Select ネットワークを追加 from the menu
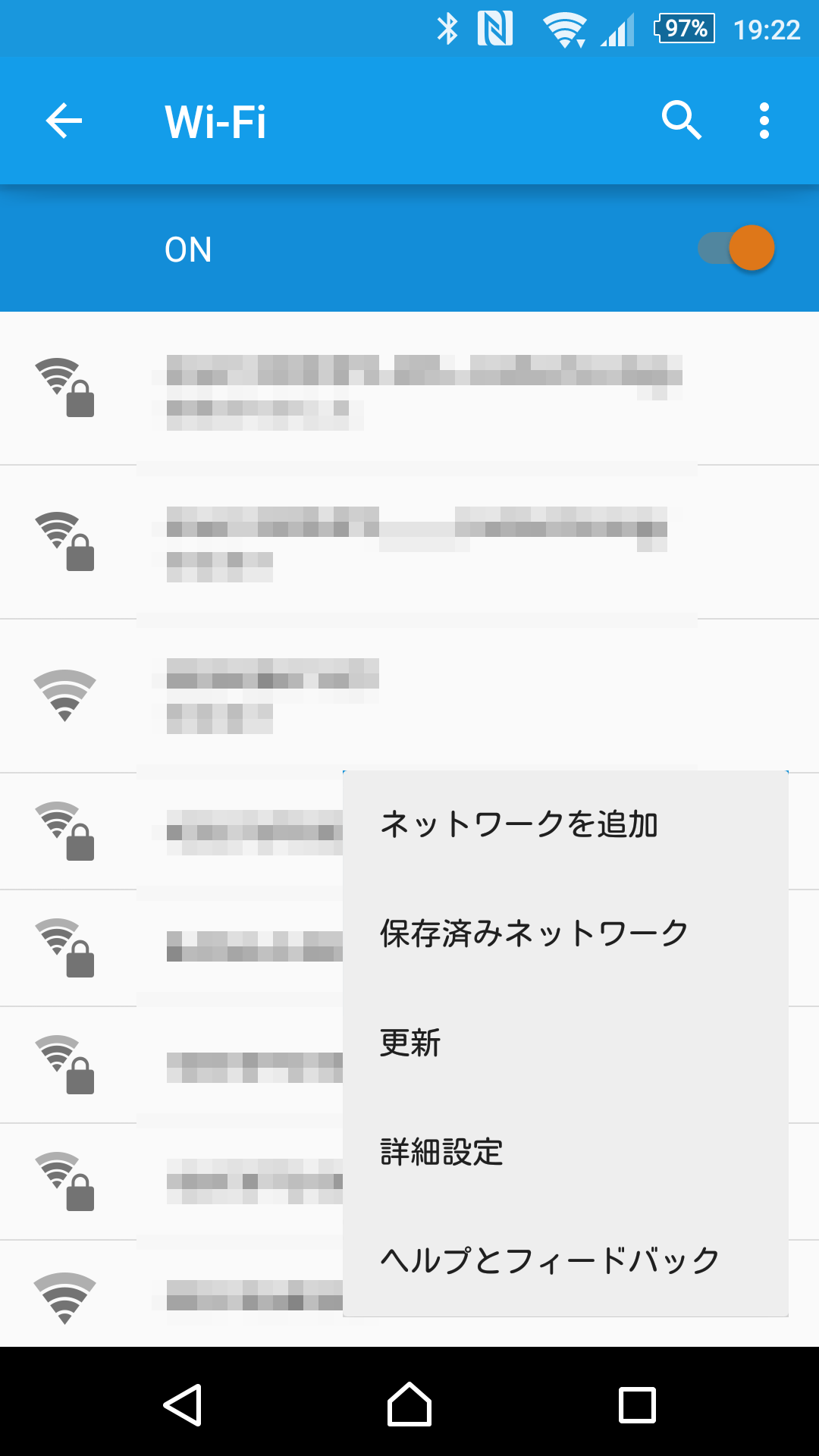 coord(566,824)
